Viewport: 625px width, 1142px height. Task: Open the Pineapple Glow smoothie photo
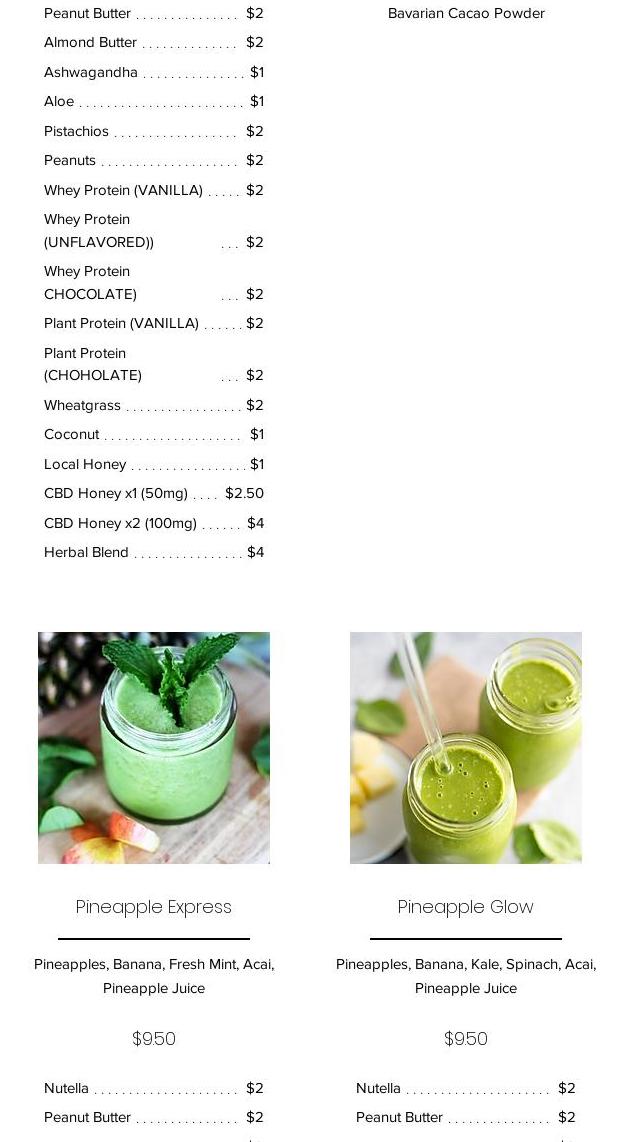pos(465,748)
